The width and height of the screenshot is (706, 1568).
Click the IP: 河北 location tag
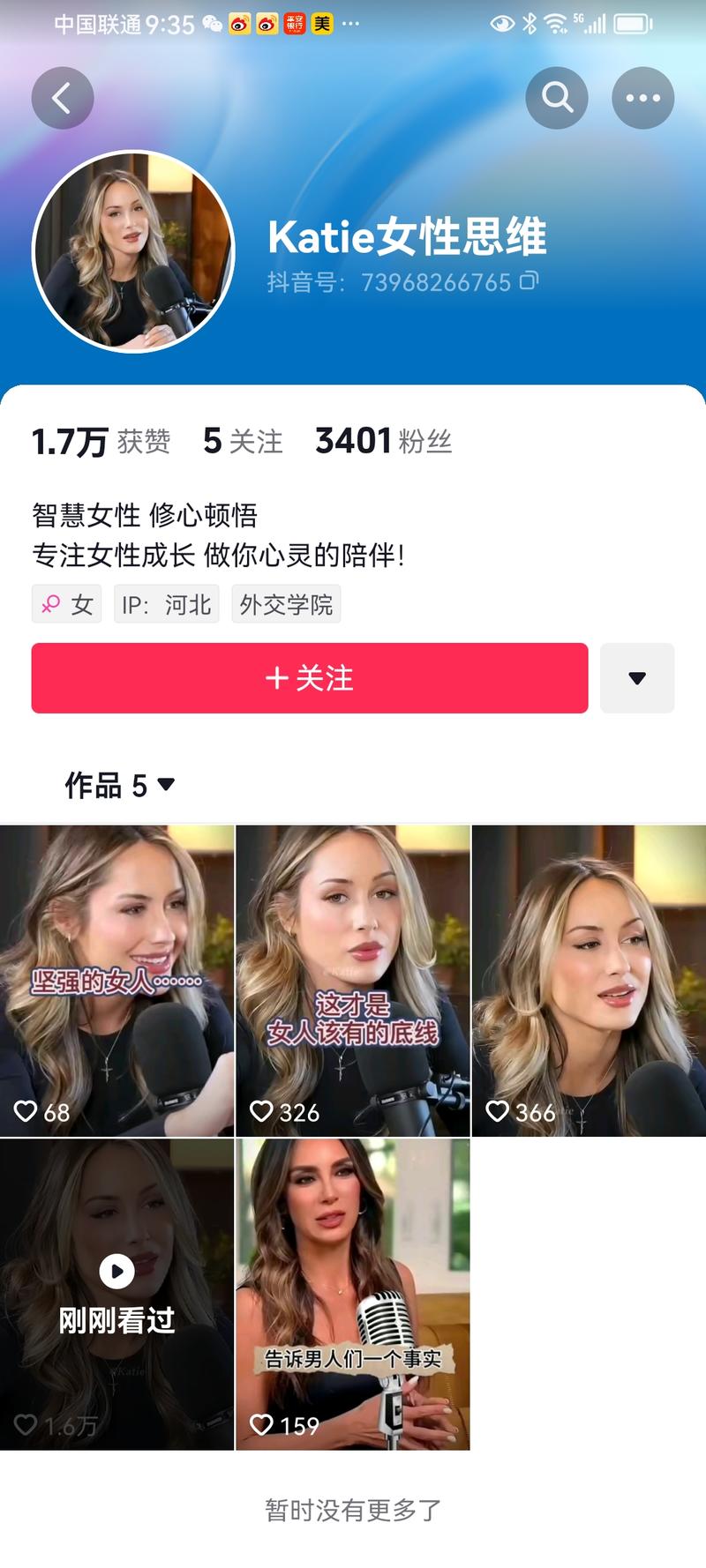point(166,603)
